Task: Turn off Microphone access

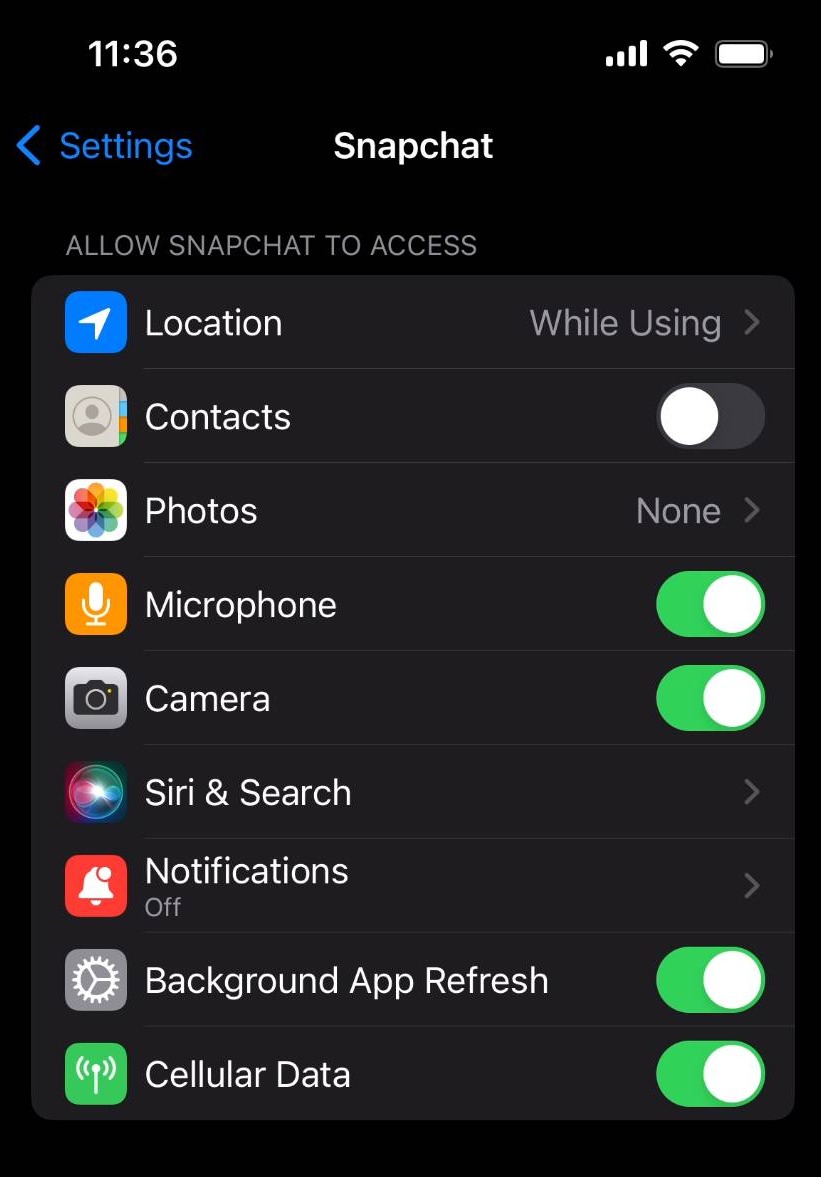Action: pos(710,605)
